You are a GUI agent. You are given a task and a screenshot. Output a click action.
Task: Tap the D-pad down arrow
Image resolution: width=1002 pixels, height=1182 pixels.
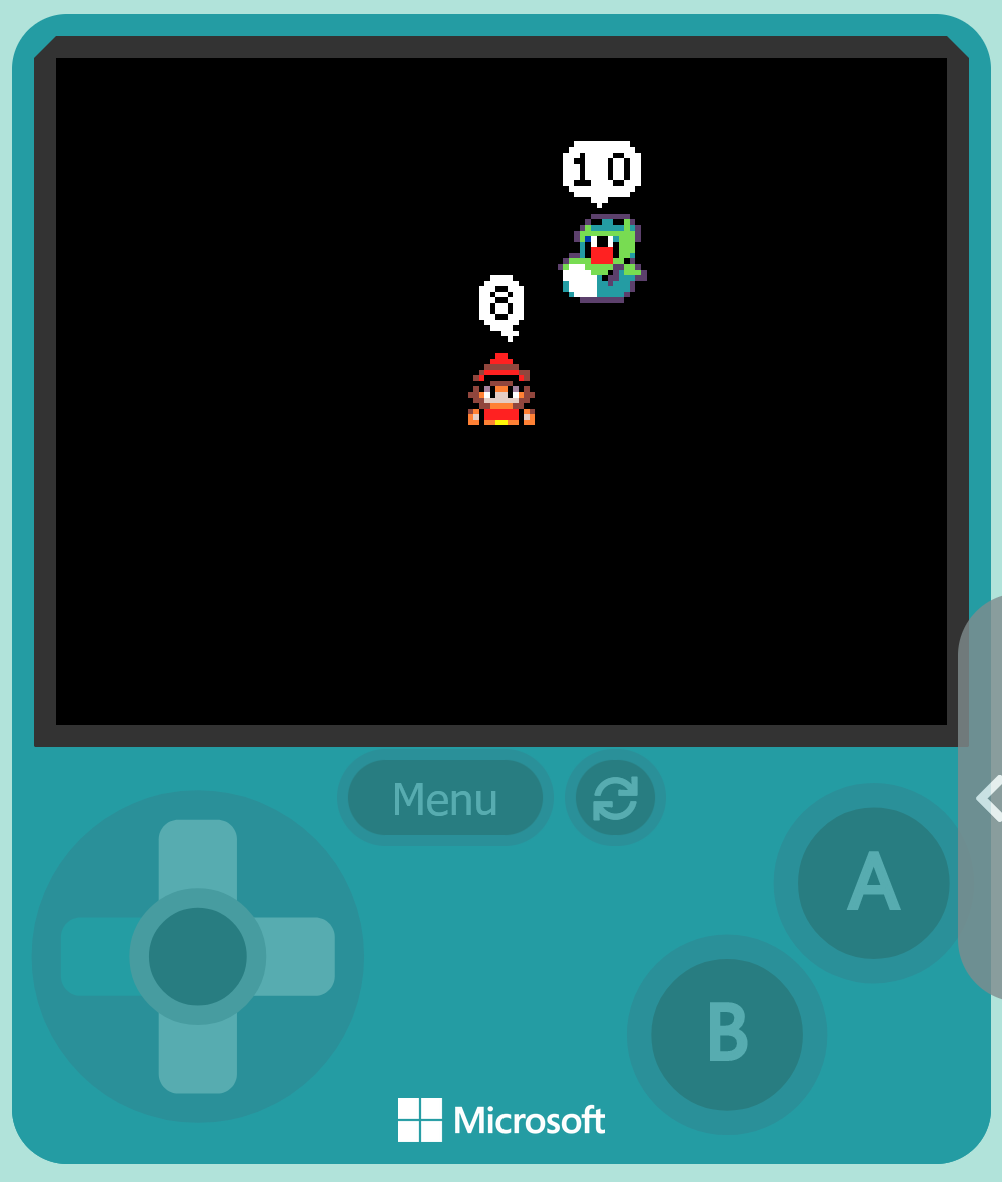pos(198,1058)
